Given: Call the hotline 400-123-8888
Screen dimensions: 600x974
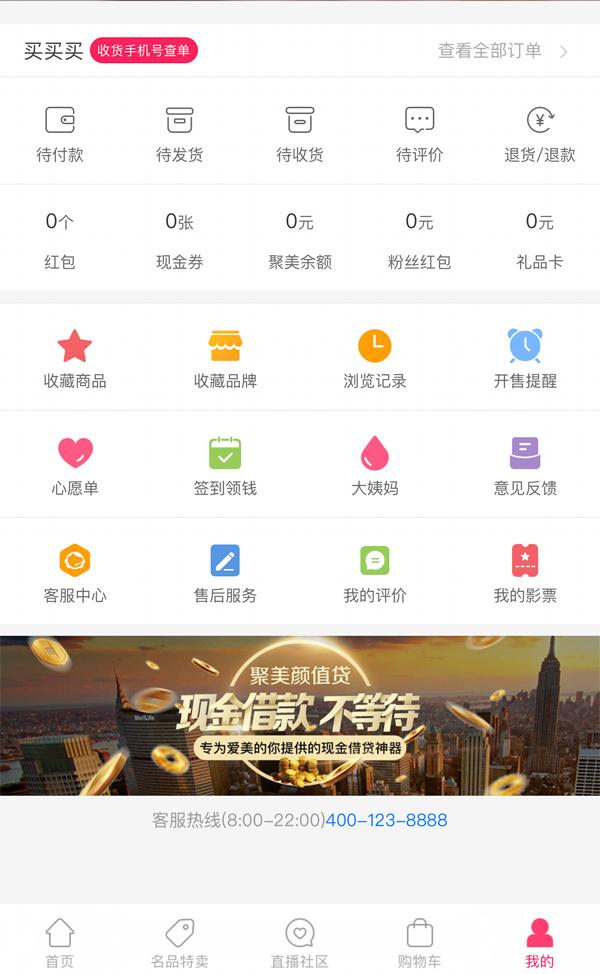Looking at the screenshot, I should coord(386,820).
